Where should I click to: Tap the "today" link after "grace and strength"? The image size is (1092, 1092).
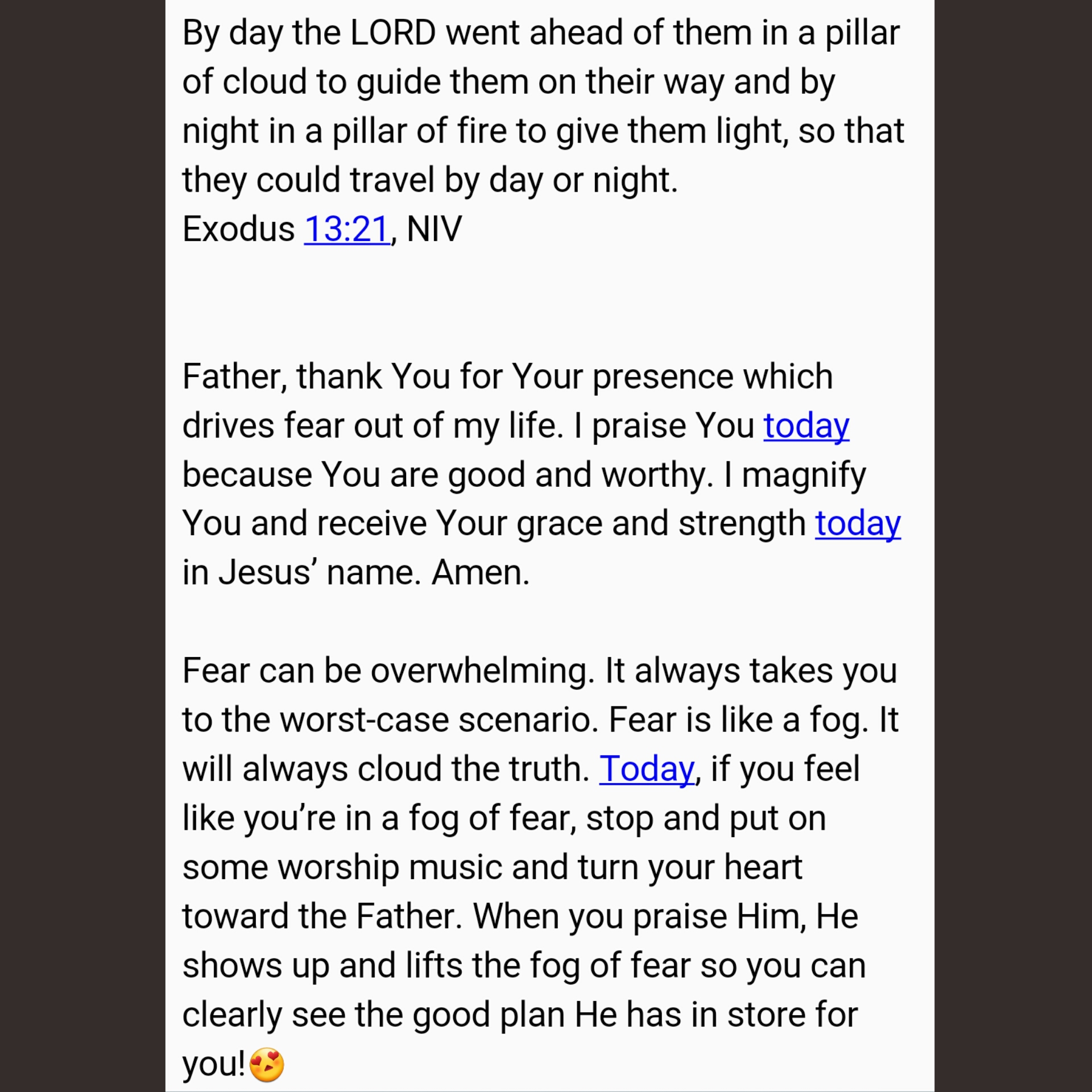857,523
